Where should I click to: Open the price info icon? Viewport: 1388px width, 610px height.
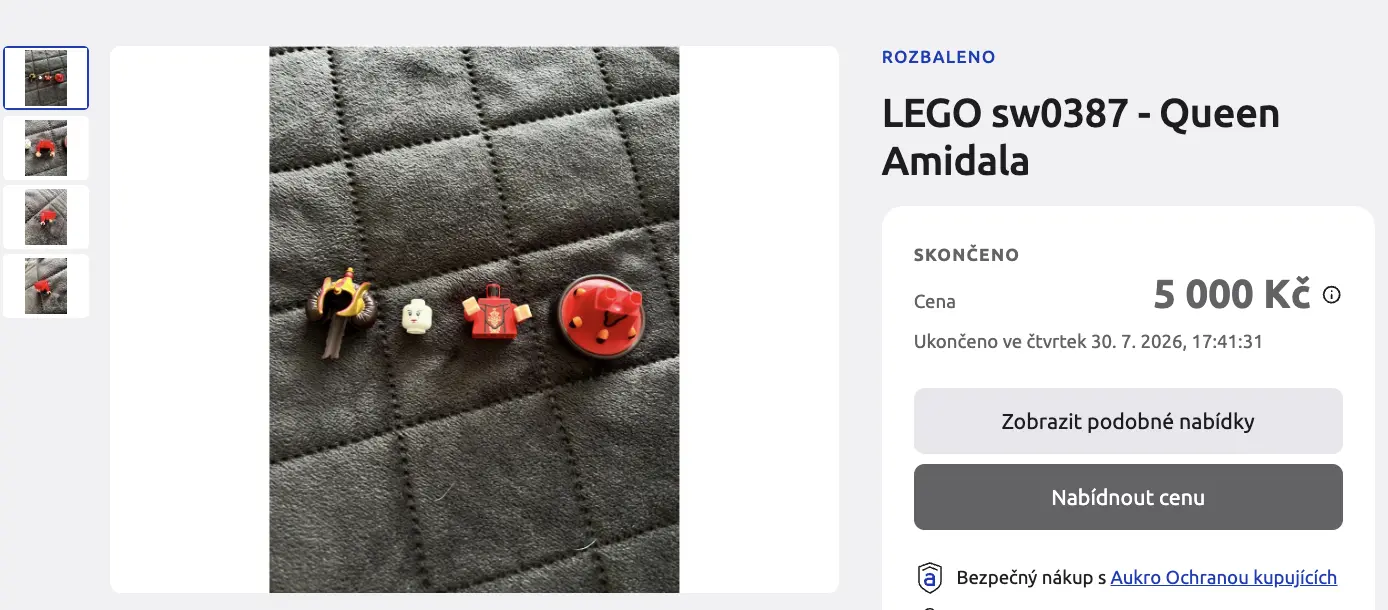(1331, 295)
